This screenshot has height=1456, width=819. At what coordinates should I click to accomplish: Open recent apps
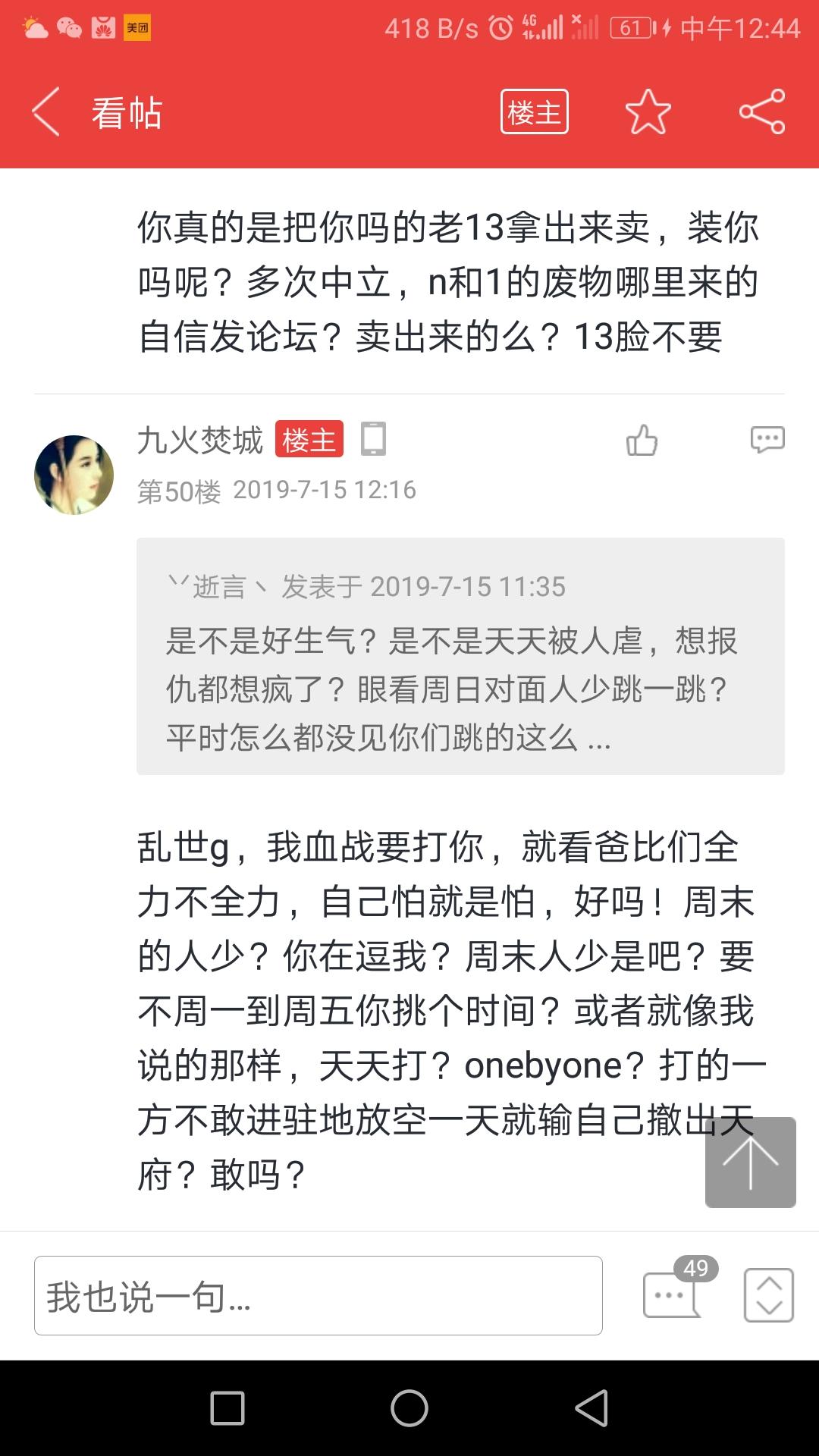227,1408
